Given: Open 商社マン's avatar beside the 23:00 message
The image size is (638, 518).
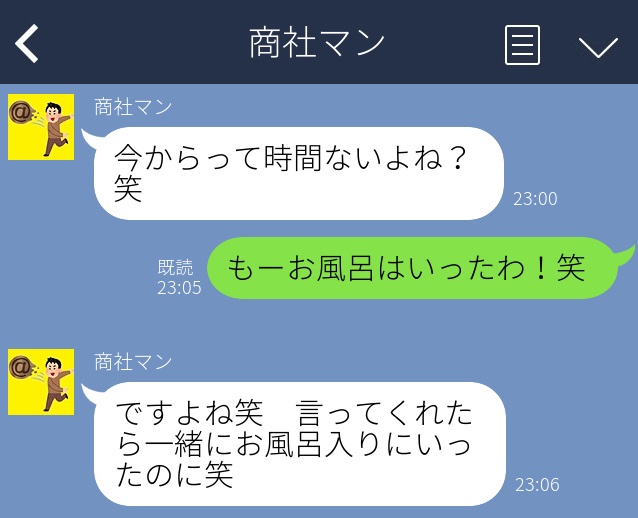Looking at the screenshot, I should tap(41, 127).
